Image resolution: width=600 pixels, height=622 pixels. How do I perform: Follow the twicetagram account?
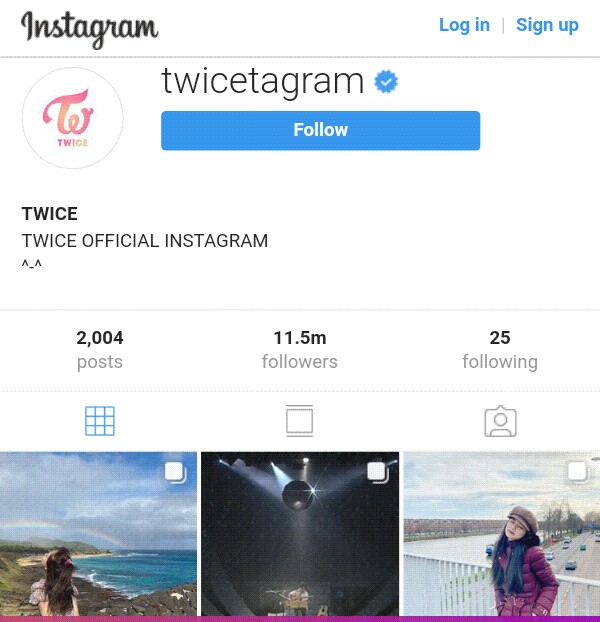pyautogui.click(x=320, y=130)
